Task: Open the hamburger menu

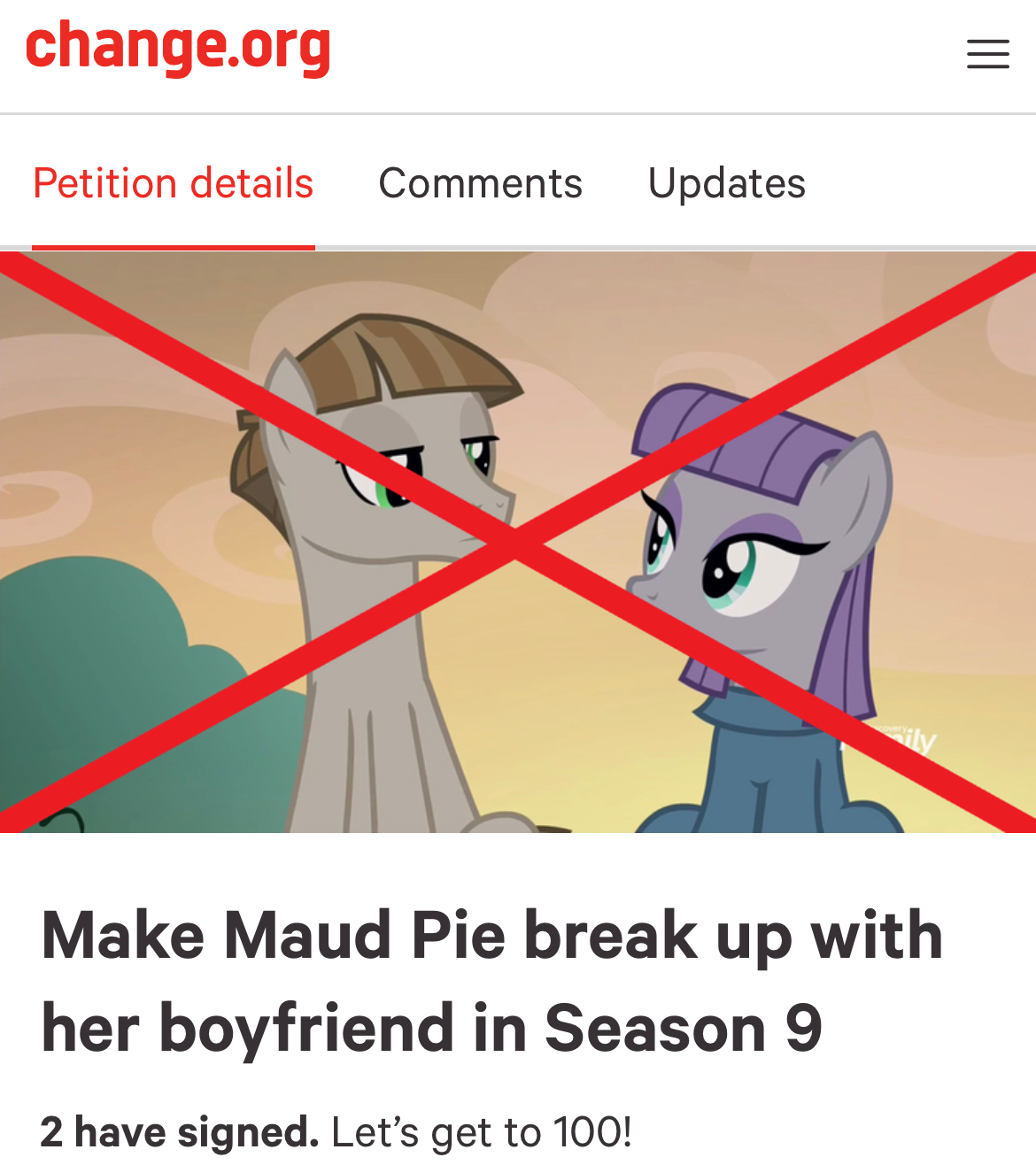Action: 987,54
